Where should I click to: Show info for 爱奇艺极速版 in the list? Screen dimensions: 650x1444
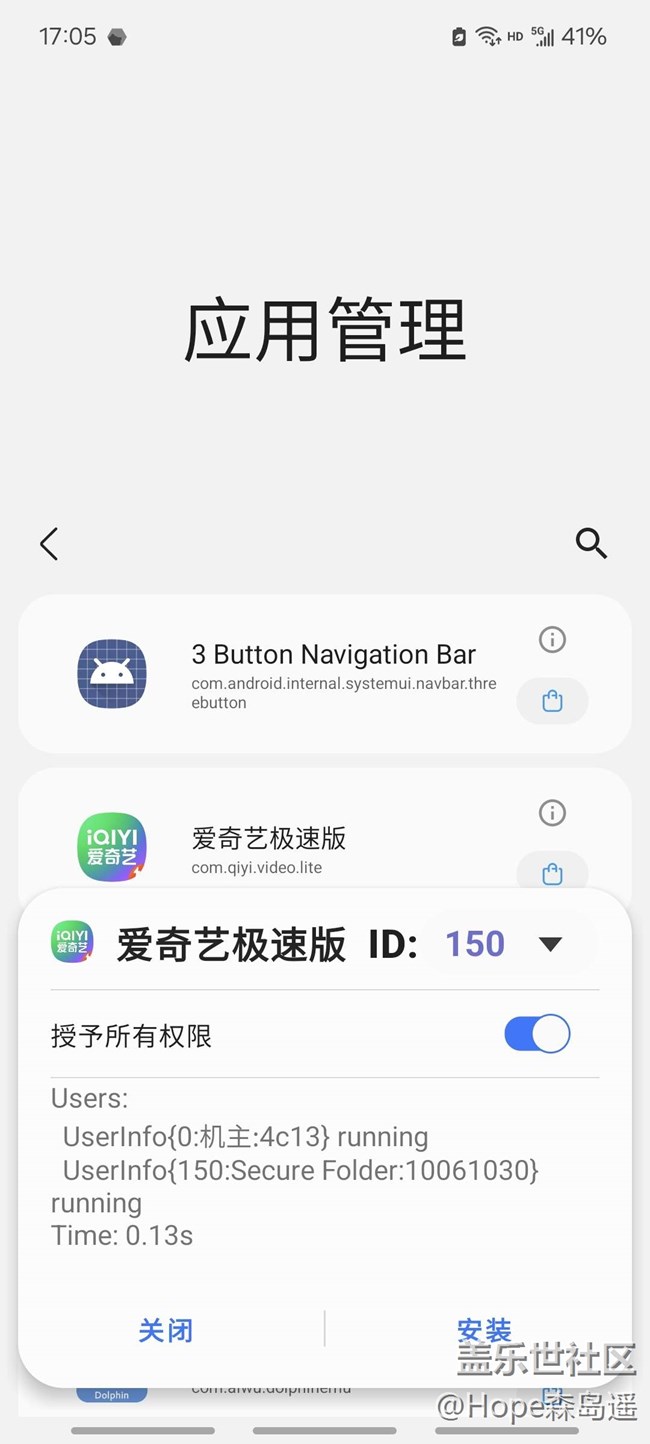click(x=552, y=813)
